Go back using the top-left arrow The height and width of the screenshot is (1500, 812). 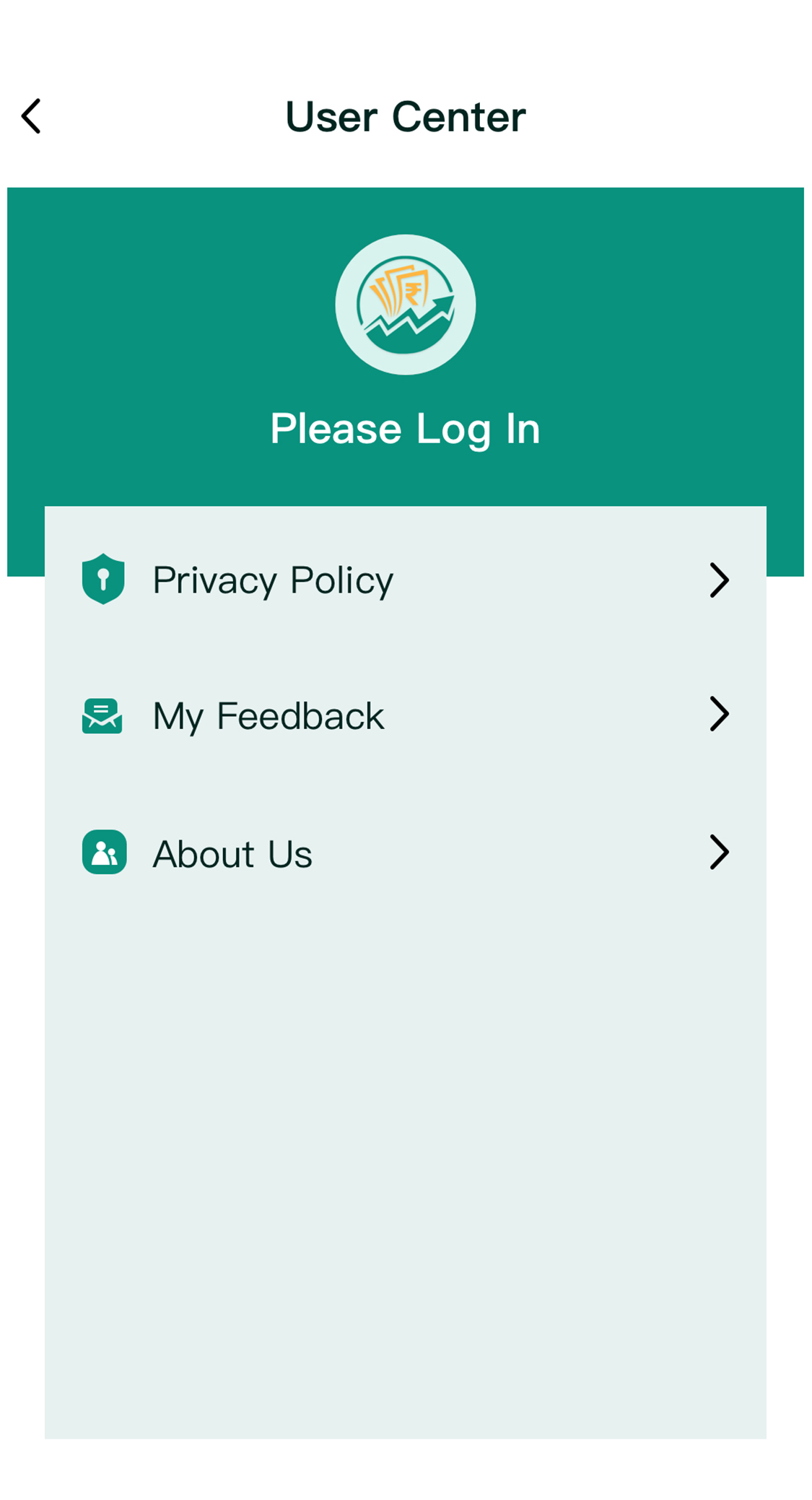point(31,116)
